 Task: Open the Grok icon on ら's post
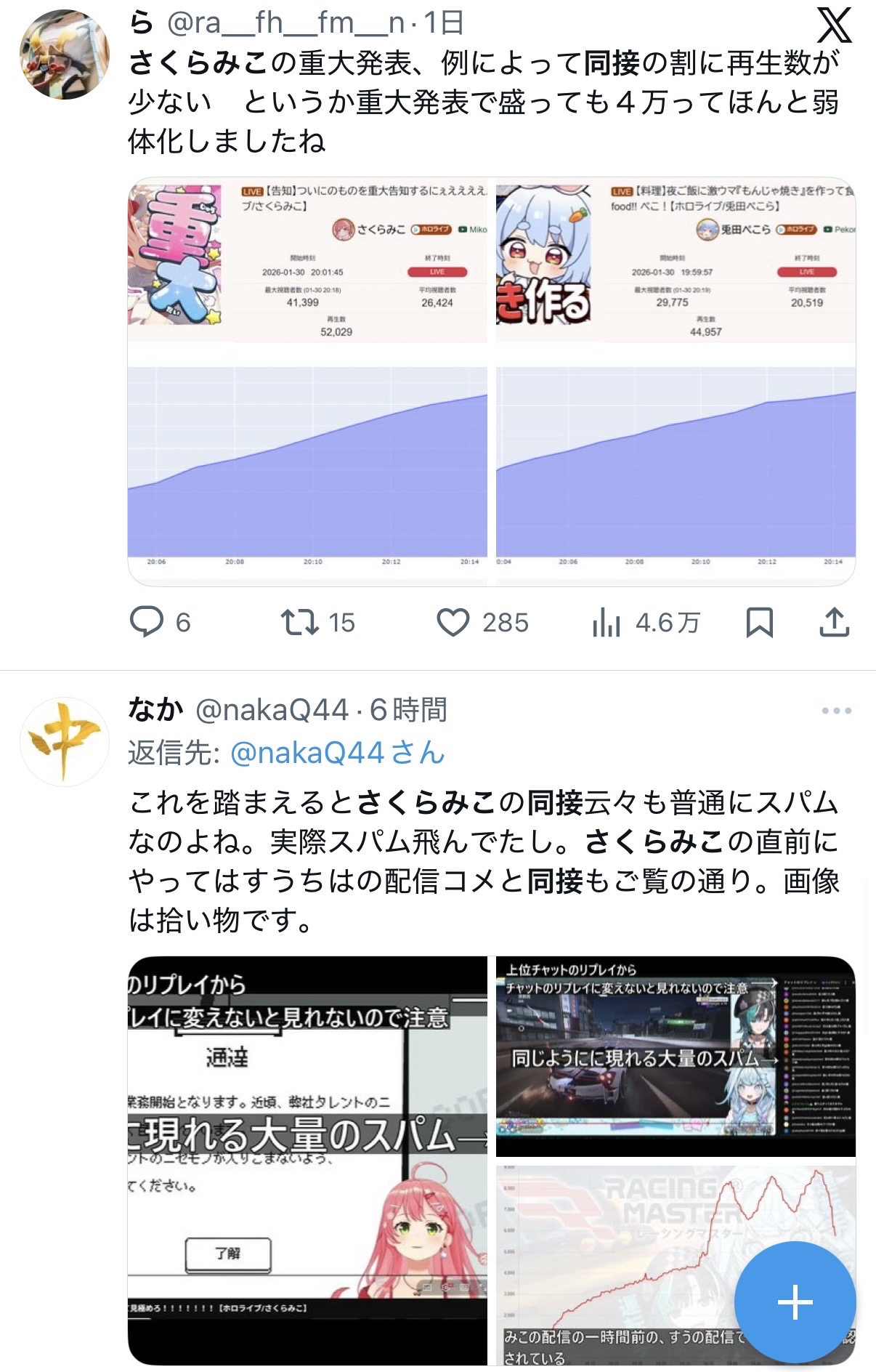pyautogui.click(x=834, y=25)
